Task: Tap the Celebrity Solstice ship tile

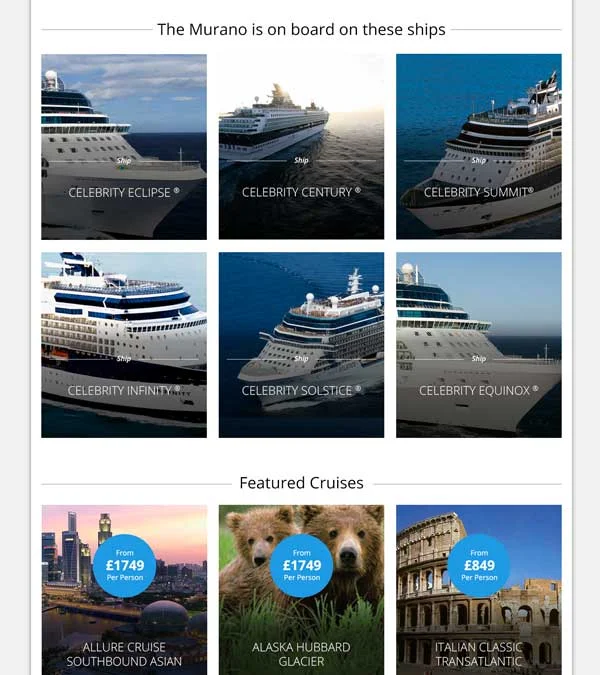Action: [301, 345]
